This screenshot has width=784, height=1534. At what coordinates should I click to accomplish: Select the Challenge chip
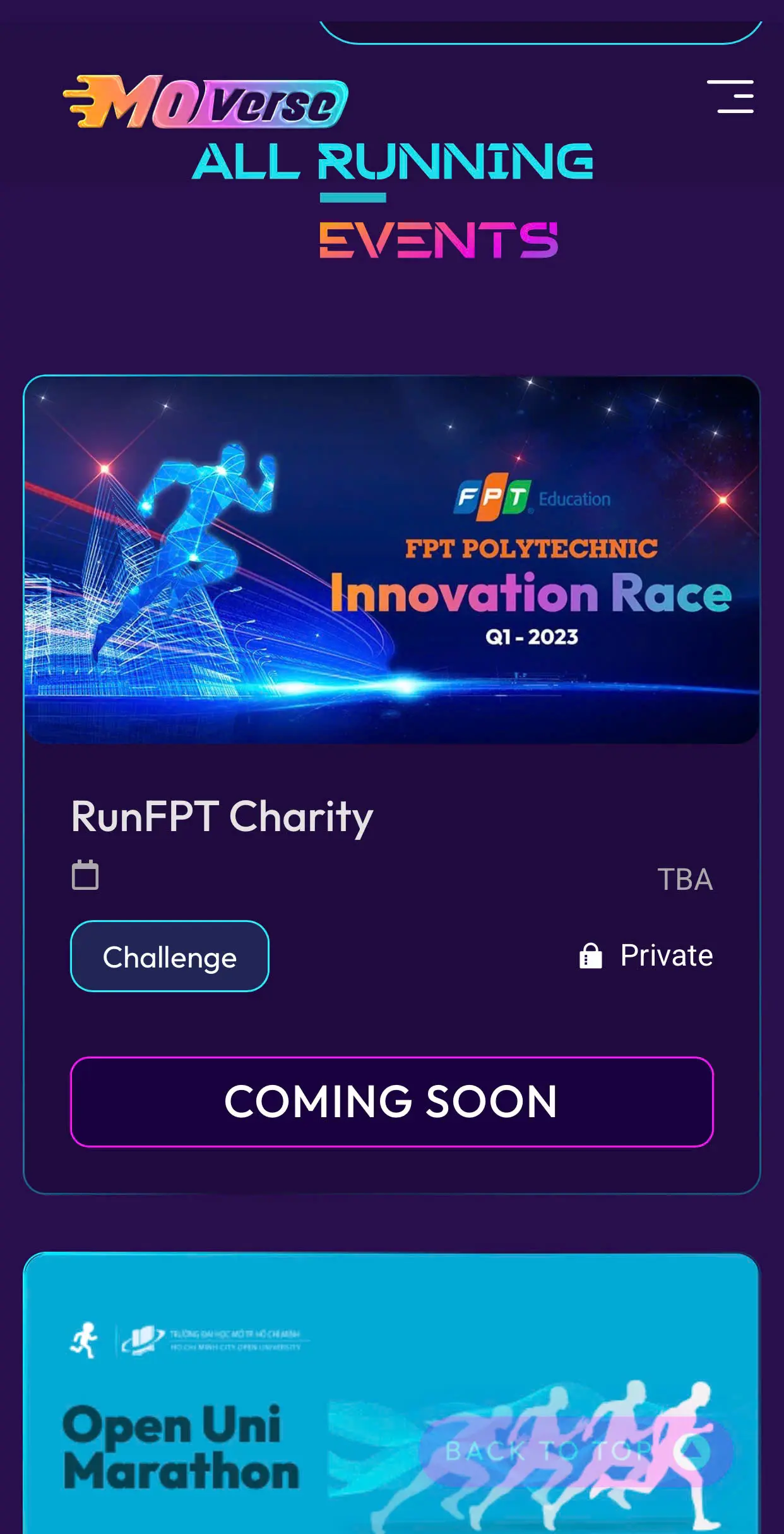click(x=170, y=956)
